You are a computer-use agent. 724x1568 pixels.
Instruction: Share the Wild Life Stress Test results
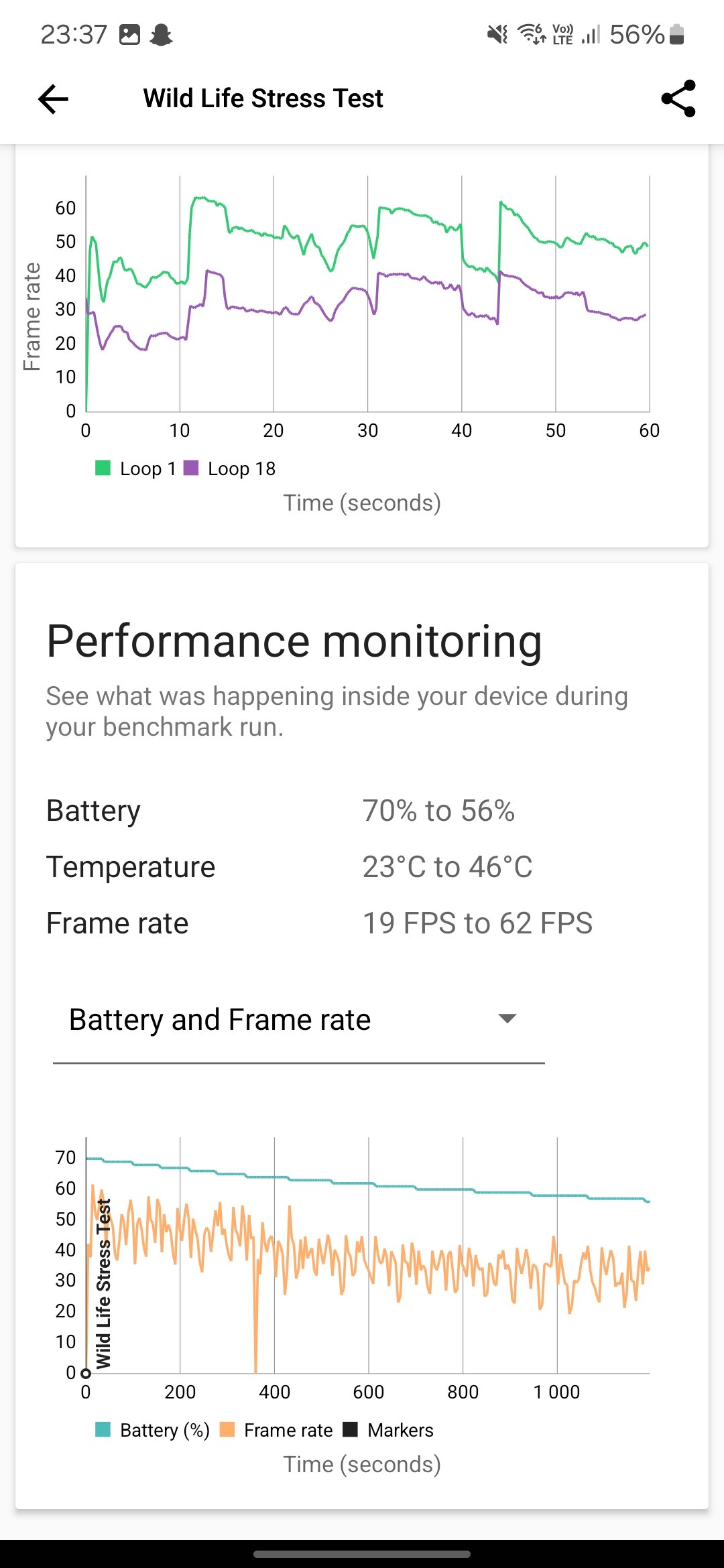[678, 99]
